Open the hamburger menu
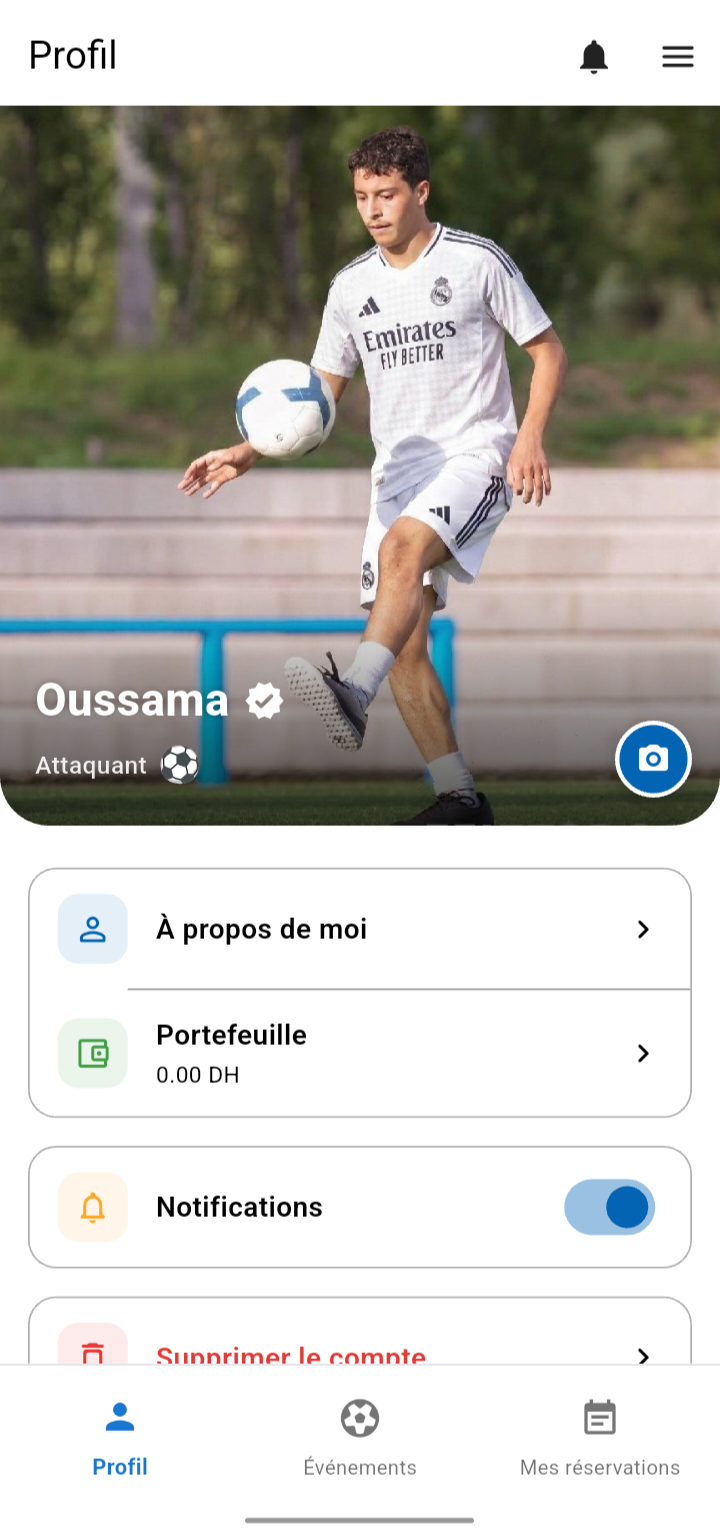The image size is (720, 1534). click(678, 57)
